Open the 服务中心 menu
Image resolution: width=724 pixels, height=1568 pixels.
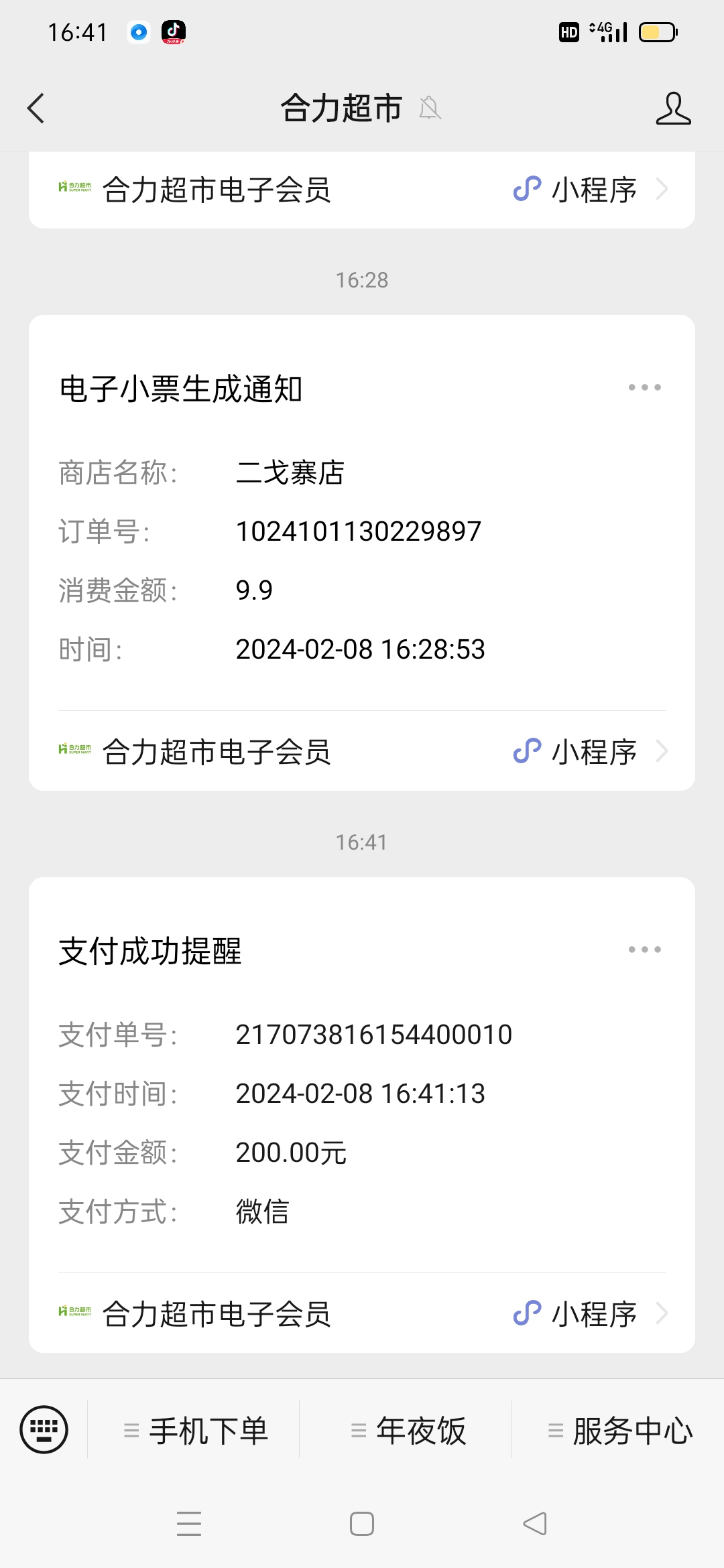point(619,1431)
